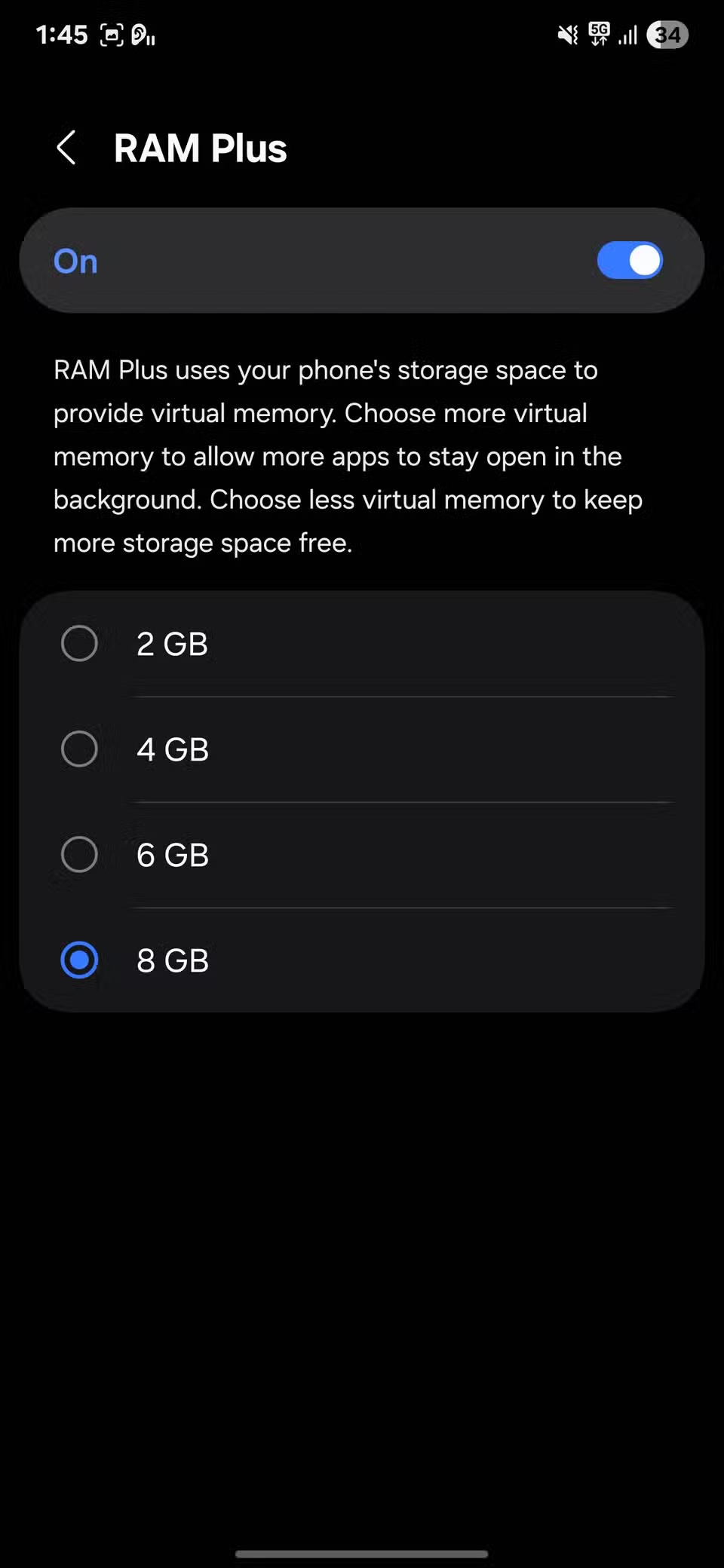Tap the screenshot notification icon
The image size is (724, 1568).
pos(112,34)
